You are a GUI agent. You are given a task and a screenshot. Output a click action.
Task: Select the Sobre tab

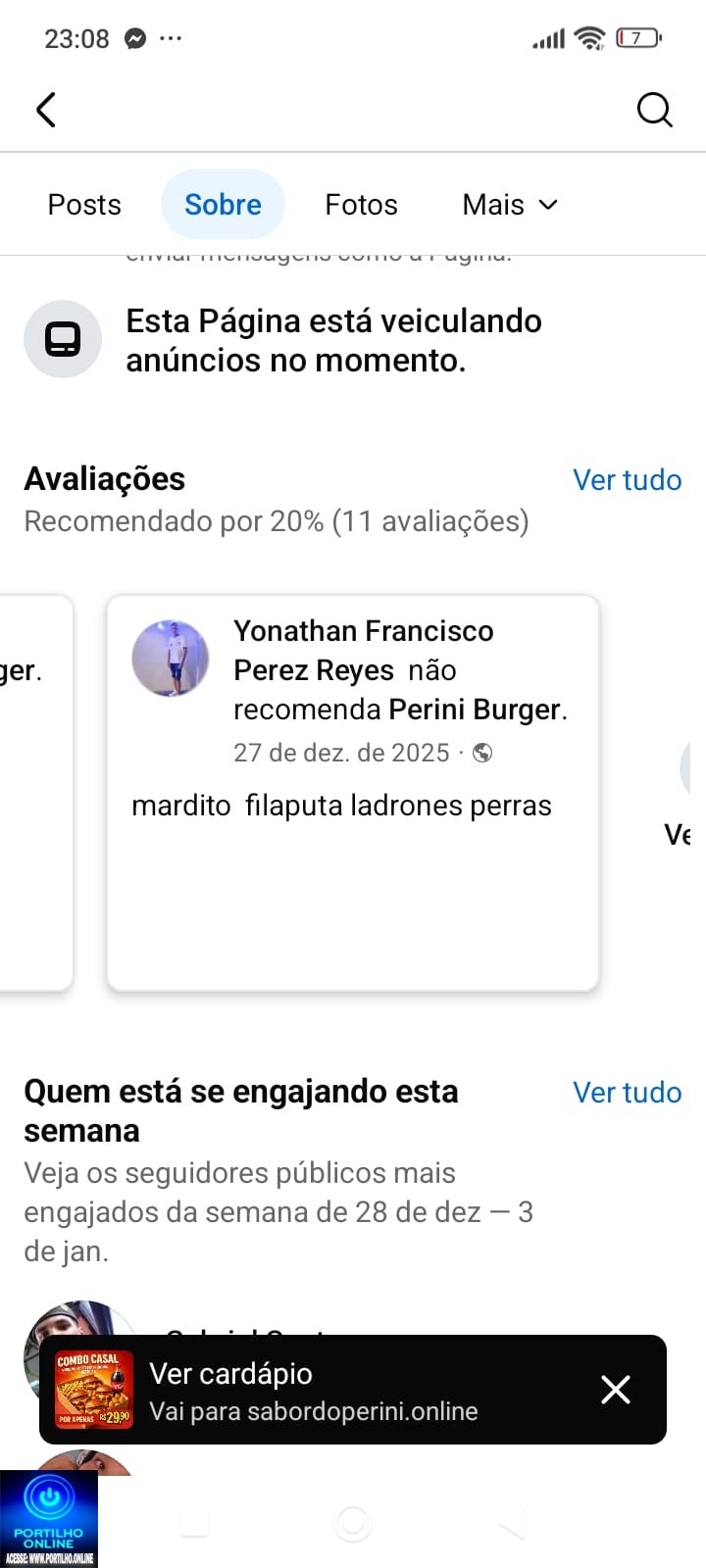[x=223, y=205]
